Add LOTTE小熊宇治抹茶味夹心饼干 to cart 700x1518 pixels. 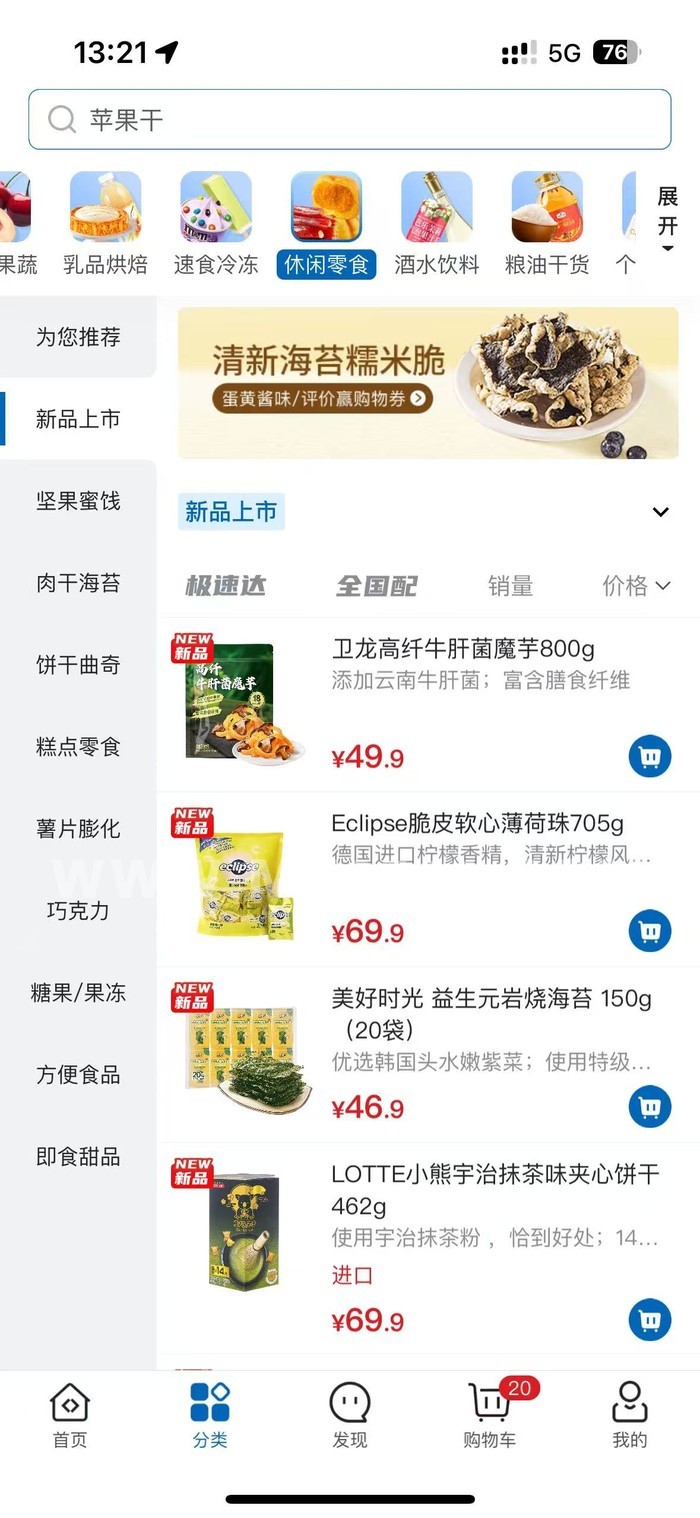click(650, 1320)
